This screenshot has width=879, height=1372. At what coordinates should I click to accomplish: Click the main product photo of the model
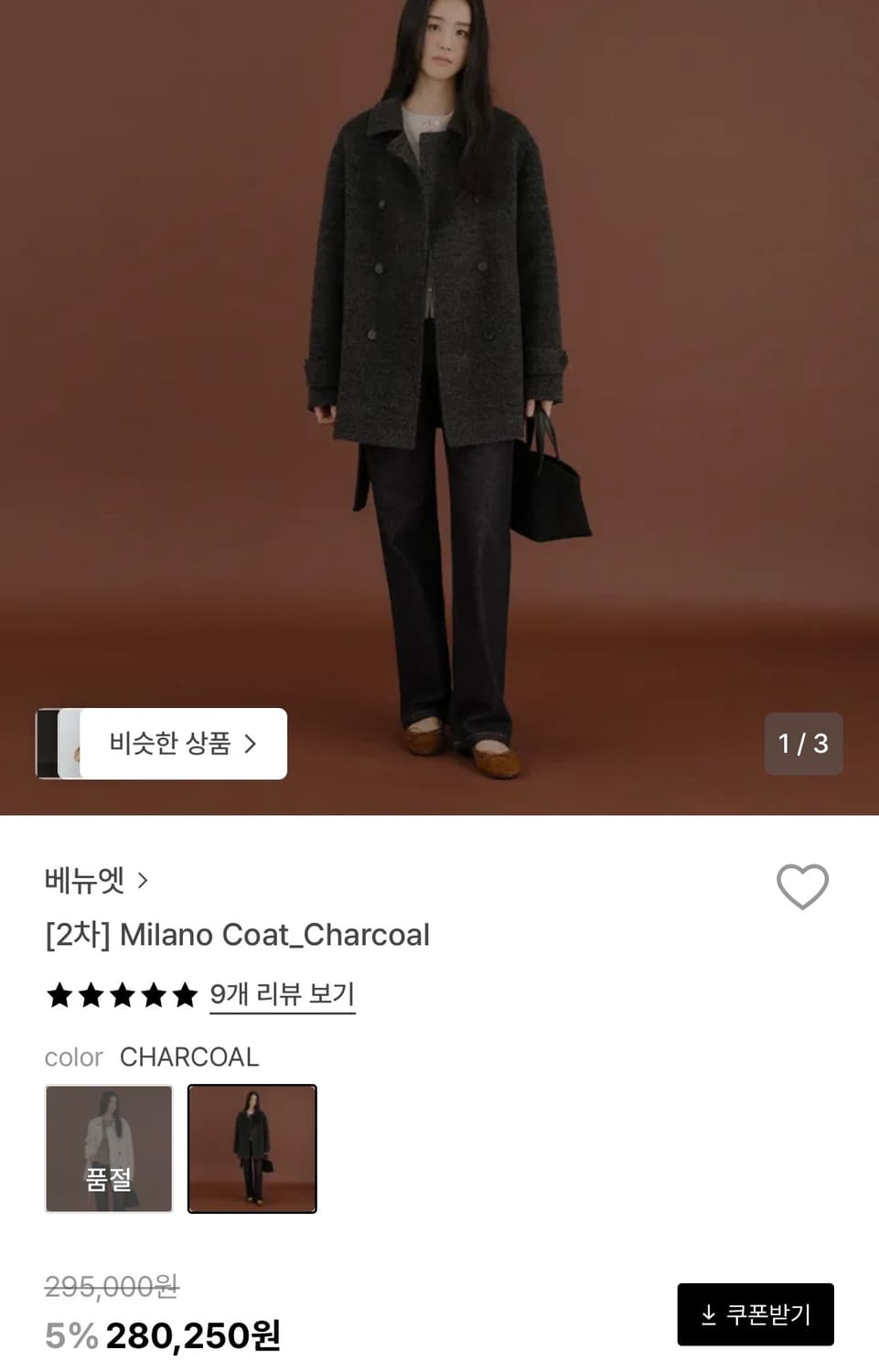tap(439, 366)
